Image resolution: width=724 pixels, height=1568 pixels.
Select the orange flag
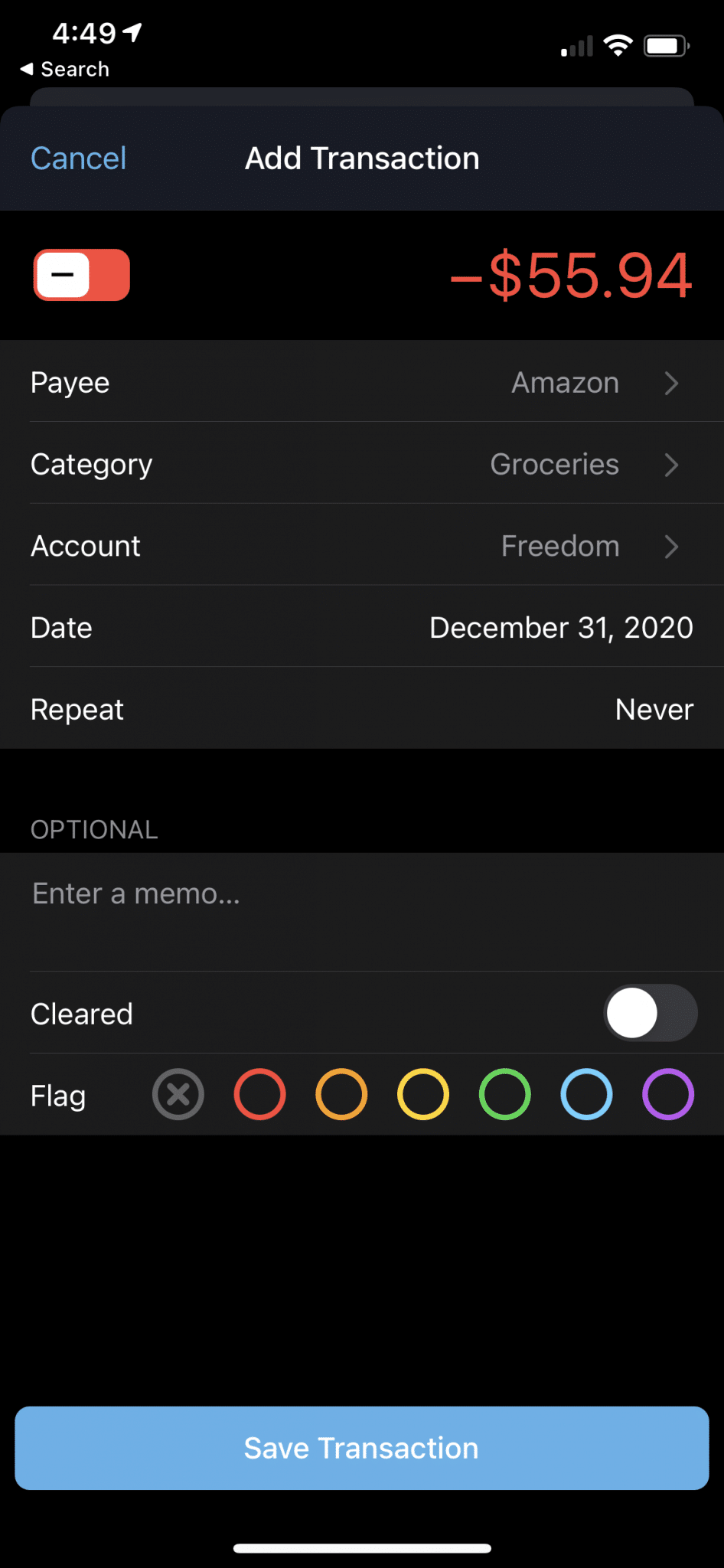tap(341, 1094)
